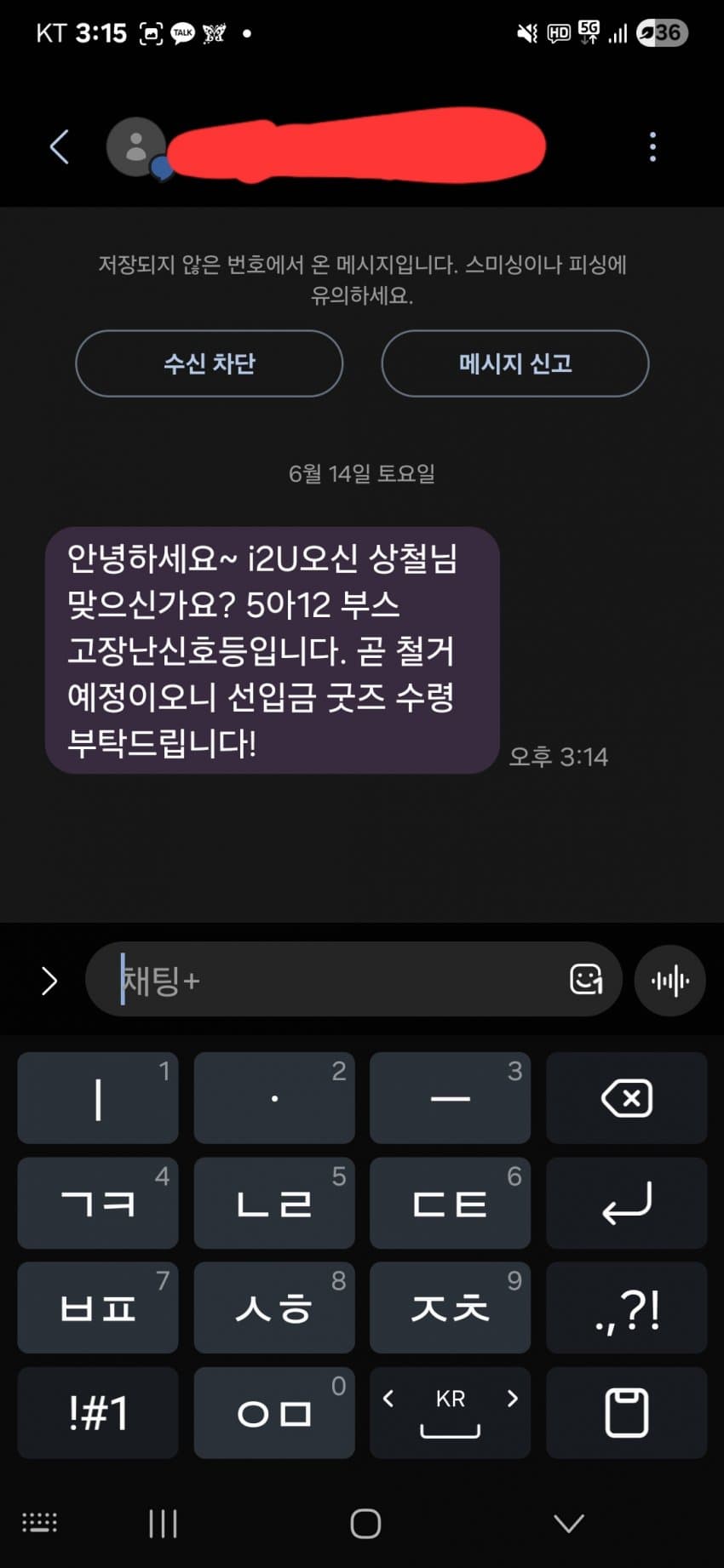724x1568 pixels.
Task: Switch keyboard to symbols with !#1
Action: 98,1412
